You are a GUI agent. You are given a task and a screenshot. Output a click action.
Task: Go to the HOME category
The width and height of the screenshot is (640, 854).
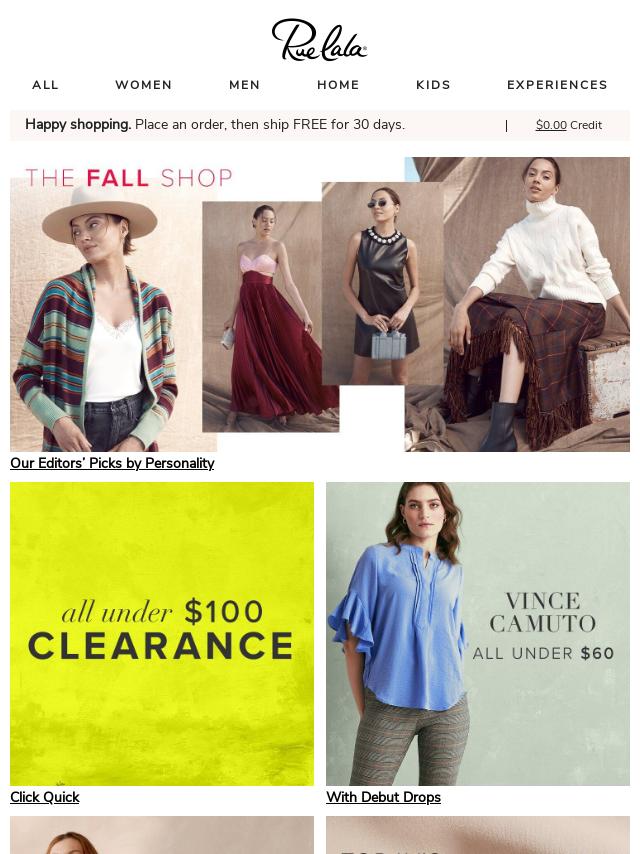coord(338,85)
